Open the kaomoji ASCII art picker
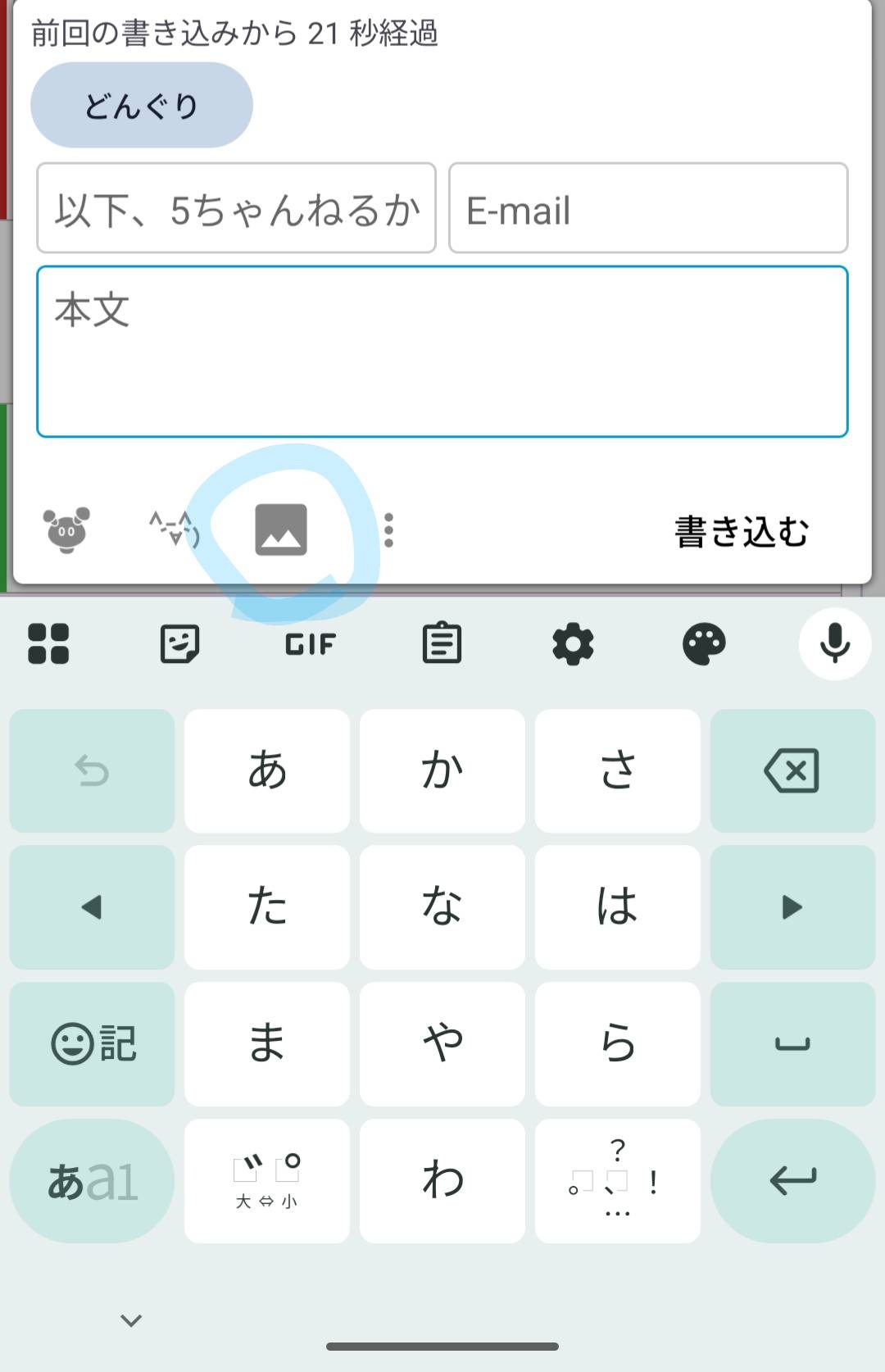 (x=174, y=529)
